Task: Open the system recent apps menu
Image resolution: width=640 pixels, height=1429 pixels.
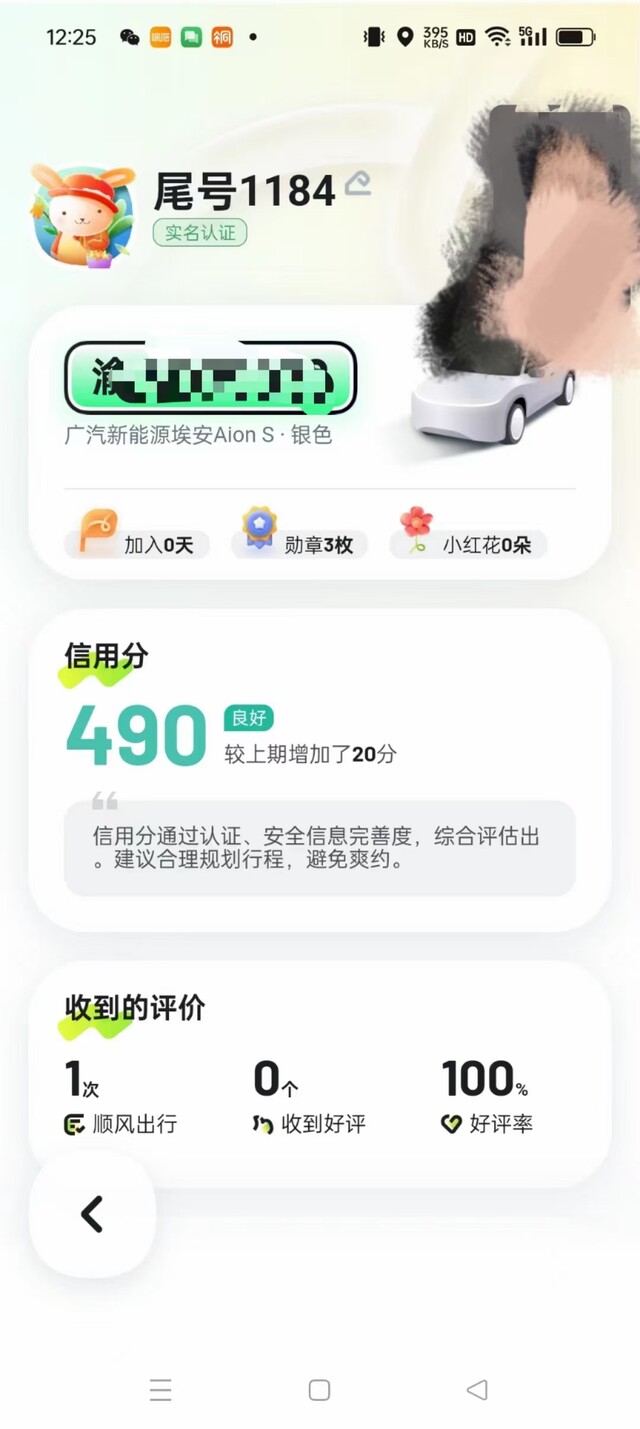Action: click(x=160, y=1390)
